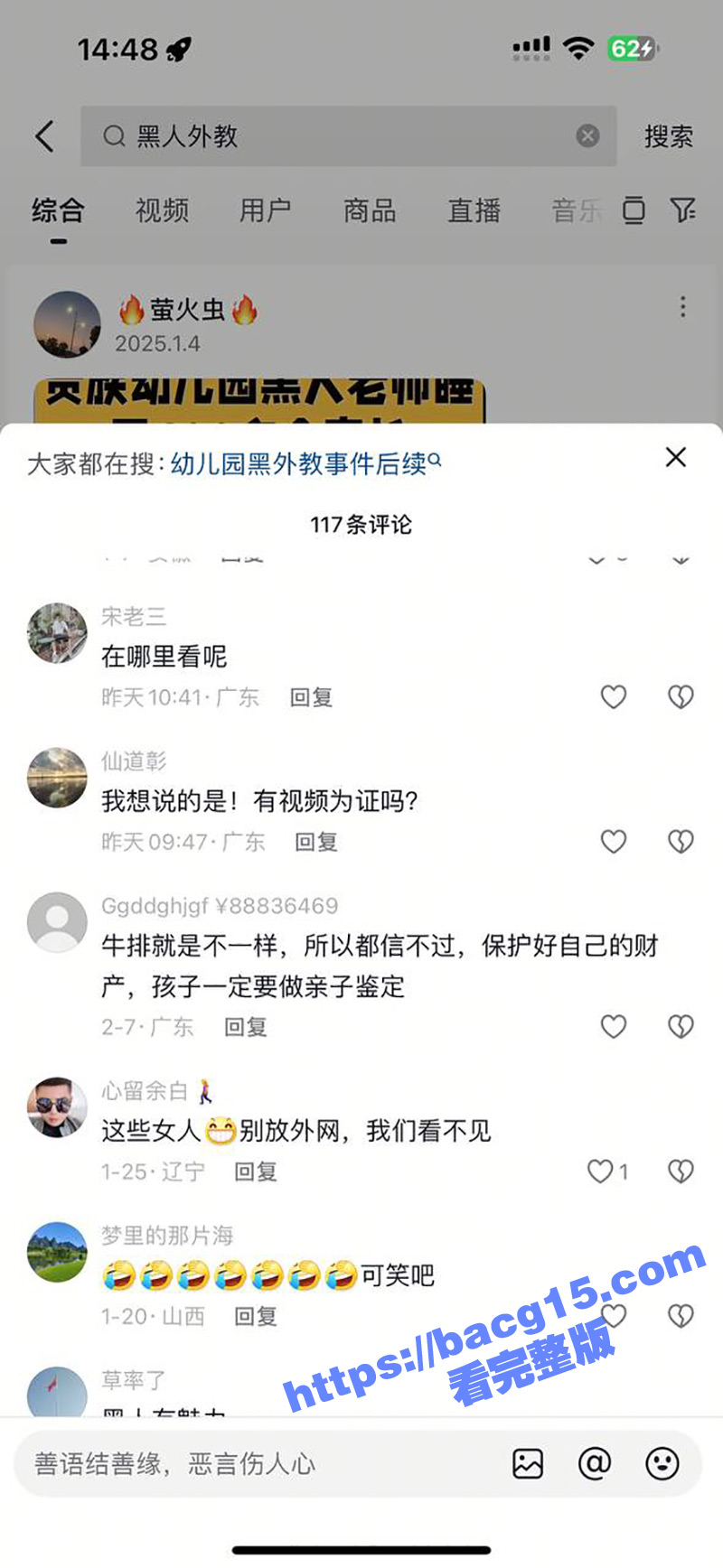Viewport: 723px width, 1568px height.
Task: Dislike 心留余白's comment
Action: tap(680, 1171)
